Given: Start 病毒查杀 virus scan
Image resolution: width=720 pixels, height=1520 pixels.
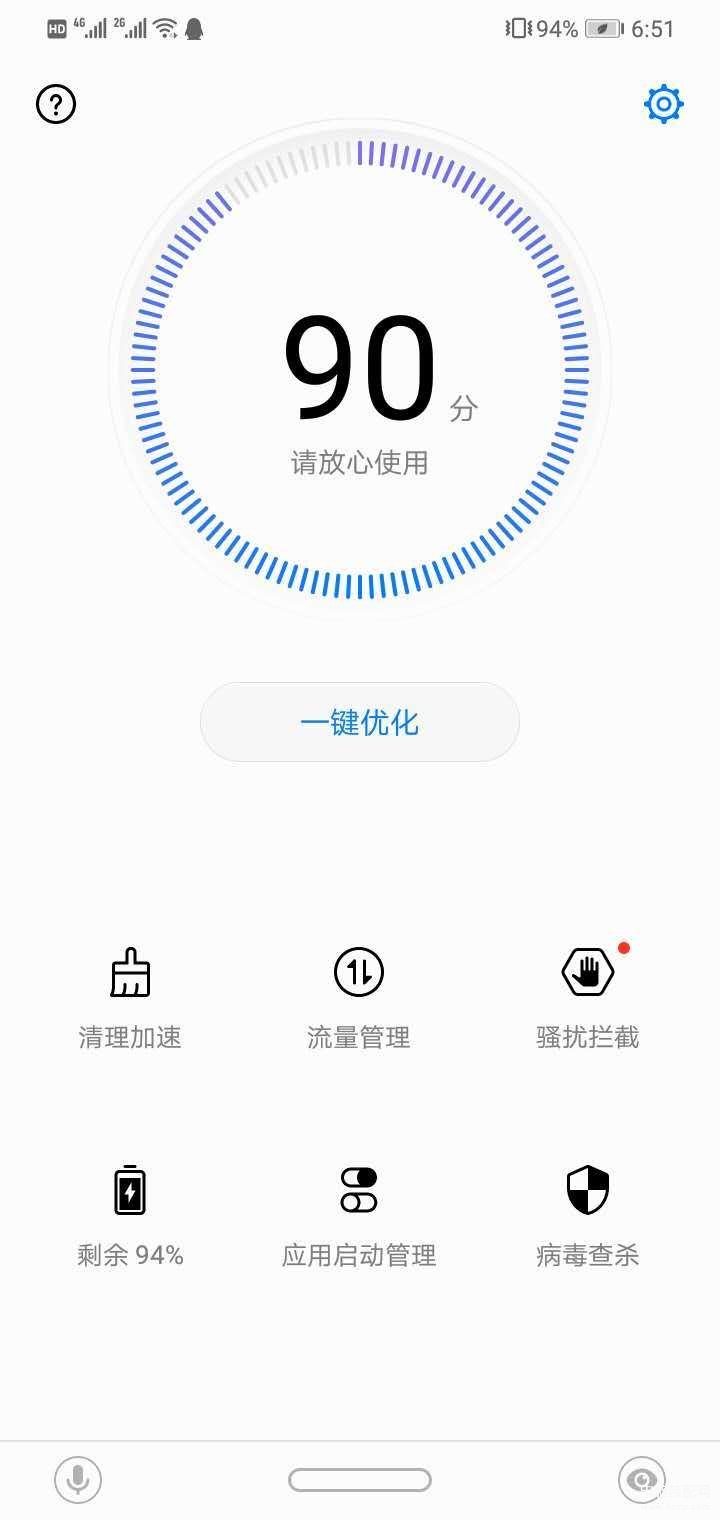Looking at the screenshot, I should (588, 1217).
